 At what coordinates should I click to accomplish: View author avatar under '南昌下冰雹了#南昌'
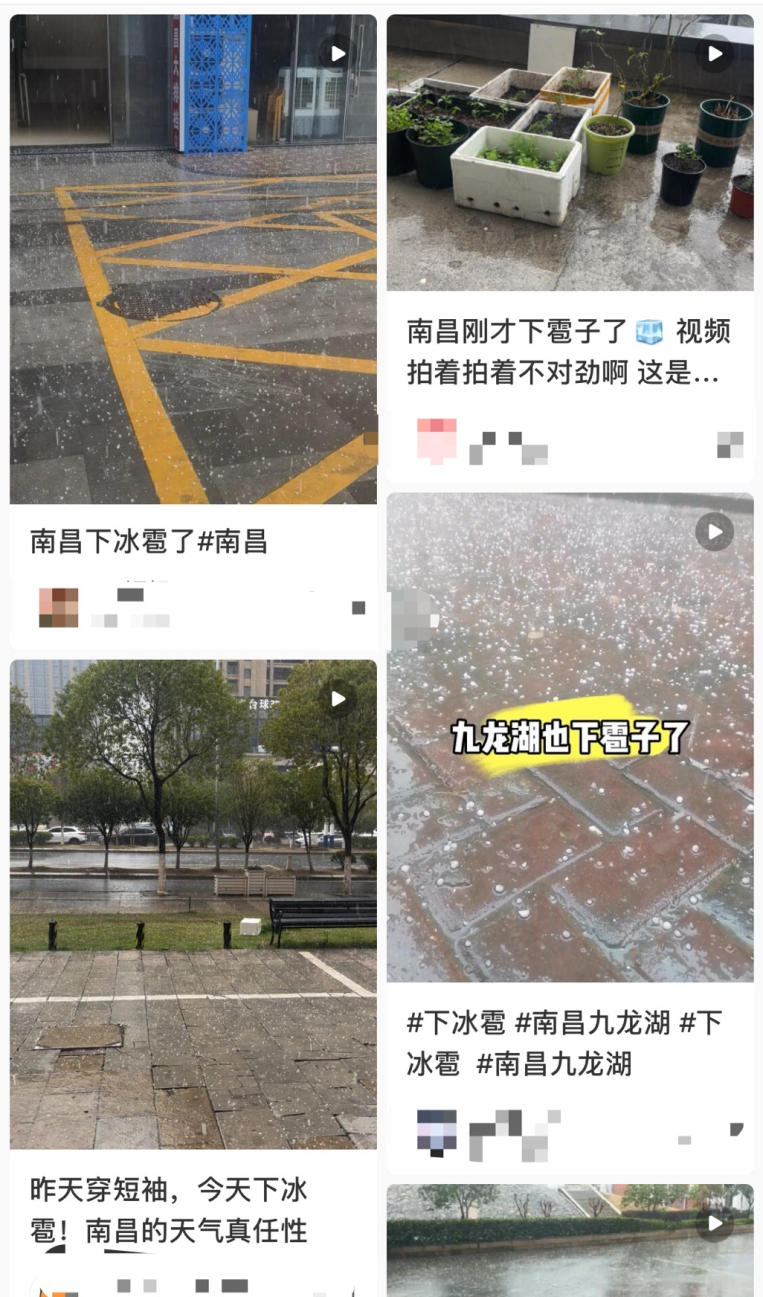pos(58,607)
